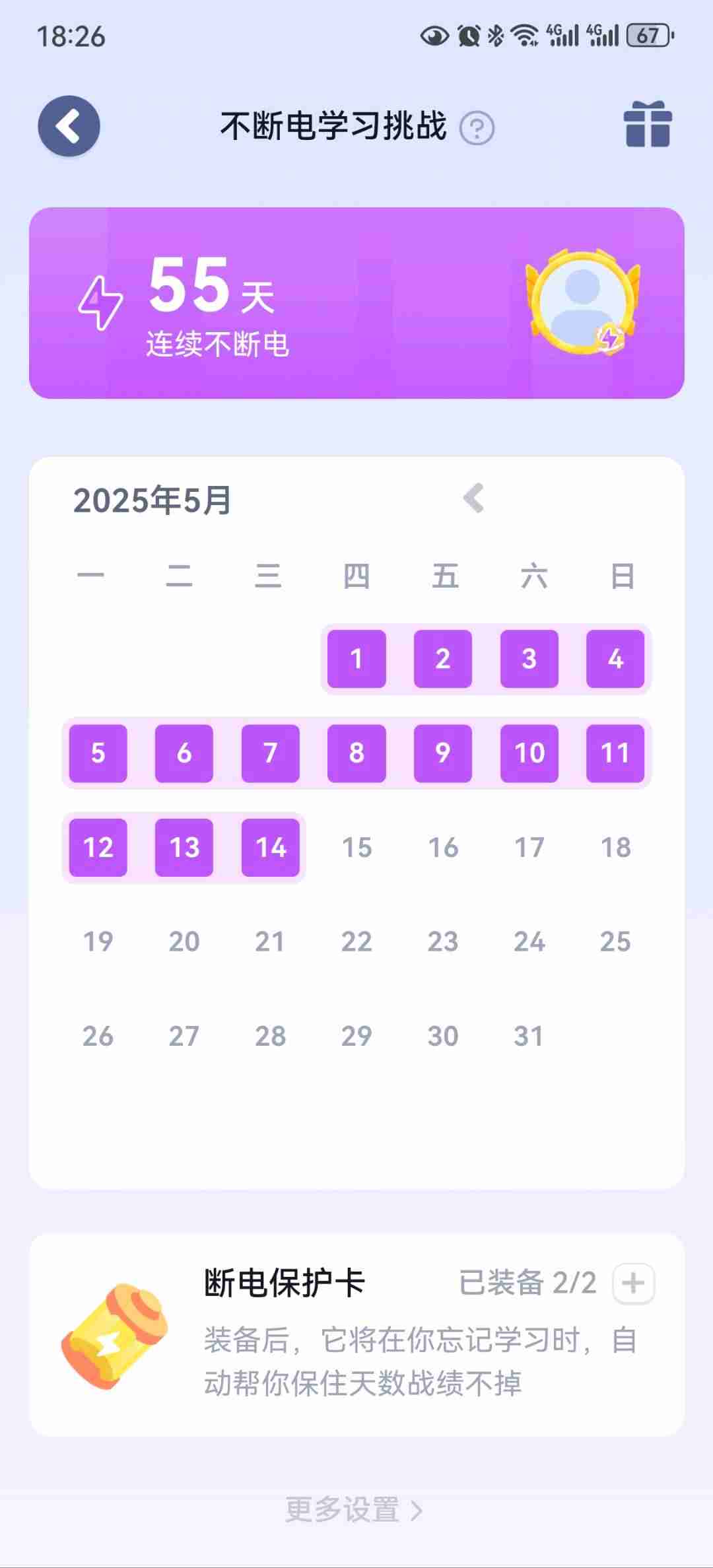713x1568 pixels.
Task: Add a 断电保护卡 with plus button
Action: 633,1283
